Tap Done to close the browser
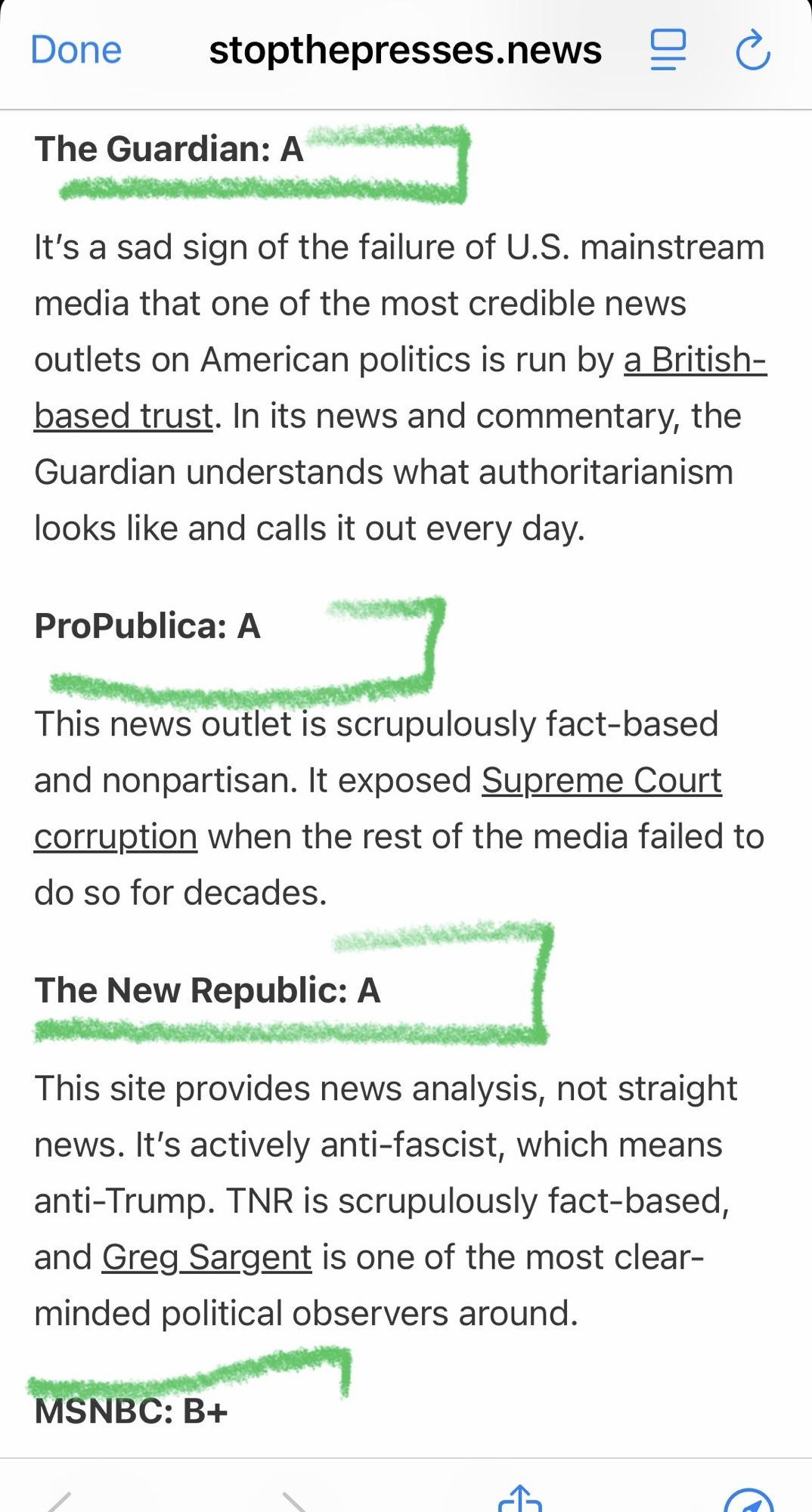Image resolution: width=812 pixels, height=1512 pixels. click(x=76, y=50)
